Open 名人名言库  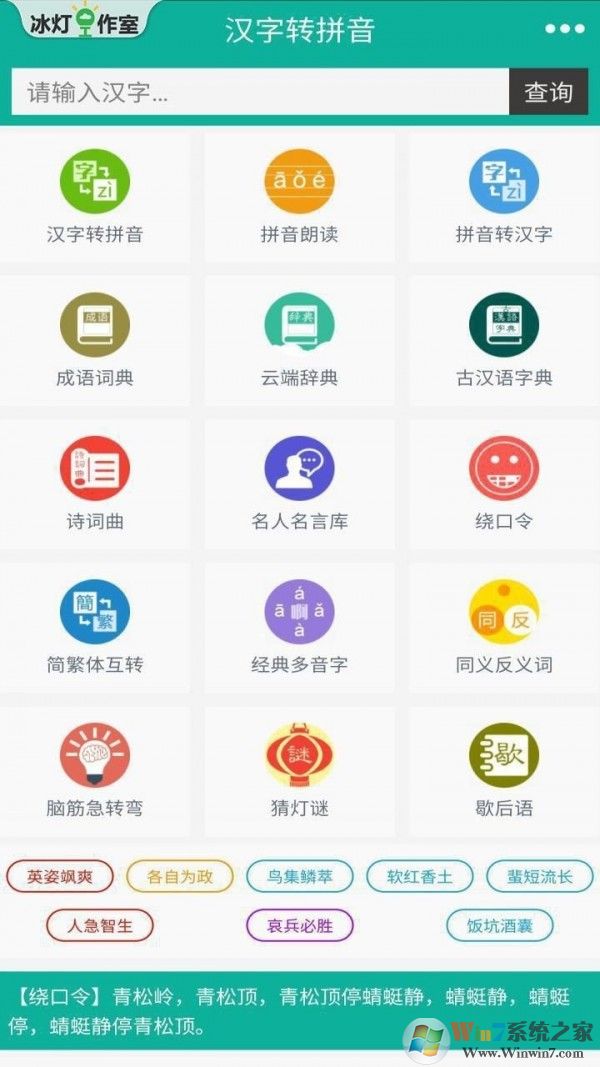299,484
